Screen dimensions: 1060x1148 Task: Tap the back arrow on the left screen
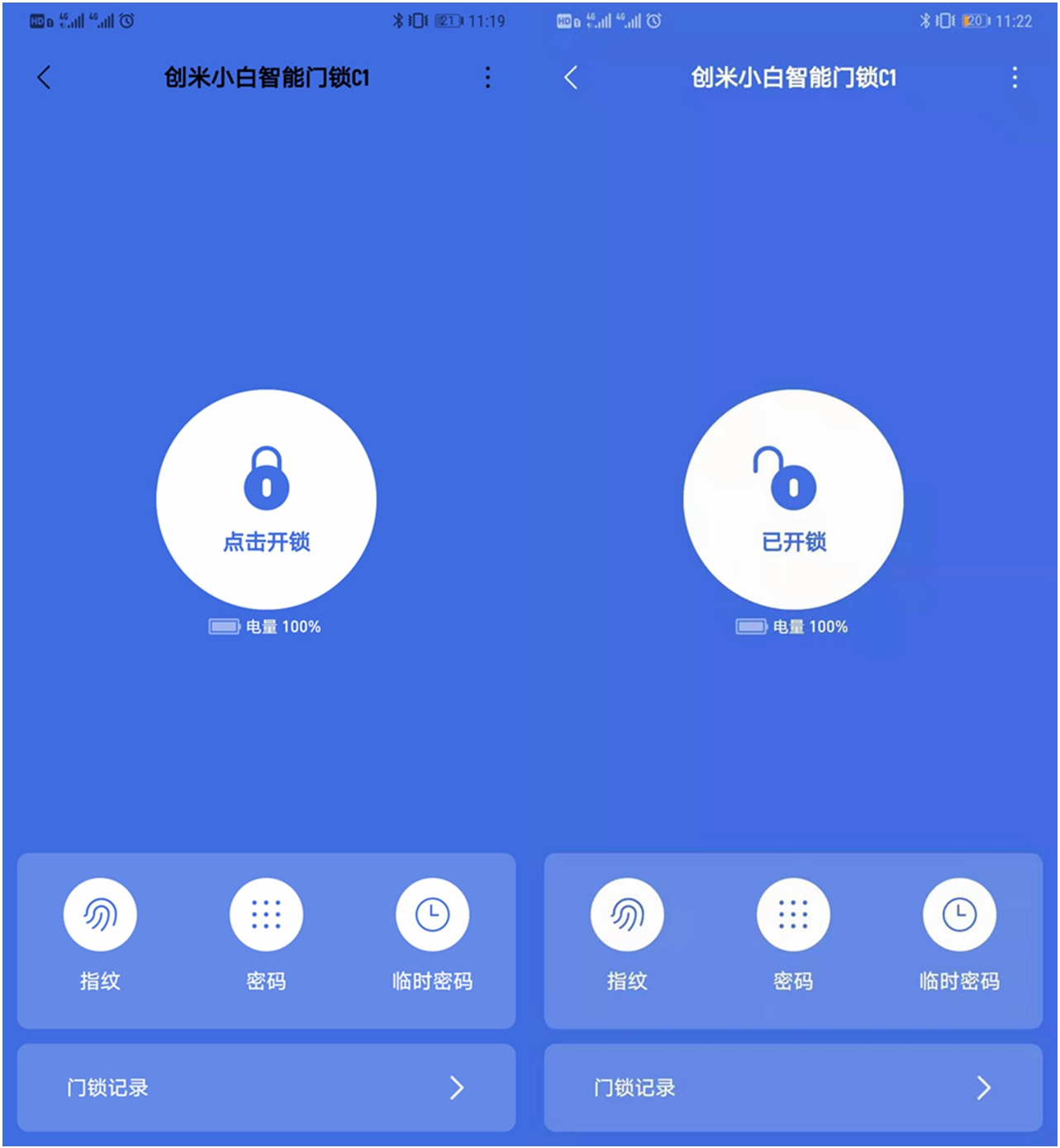pyautogui.click(x=43, y=78)
